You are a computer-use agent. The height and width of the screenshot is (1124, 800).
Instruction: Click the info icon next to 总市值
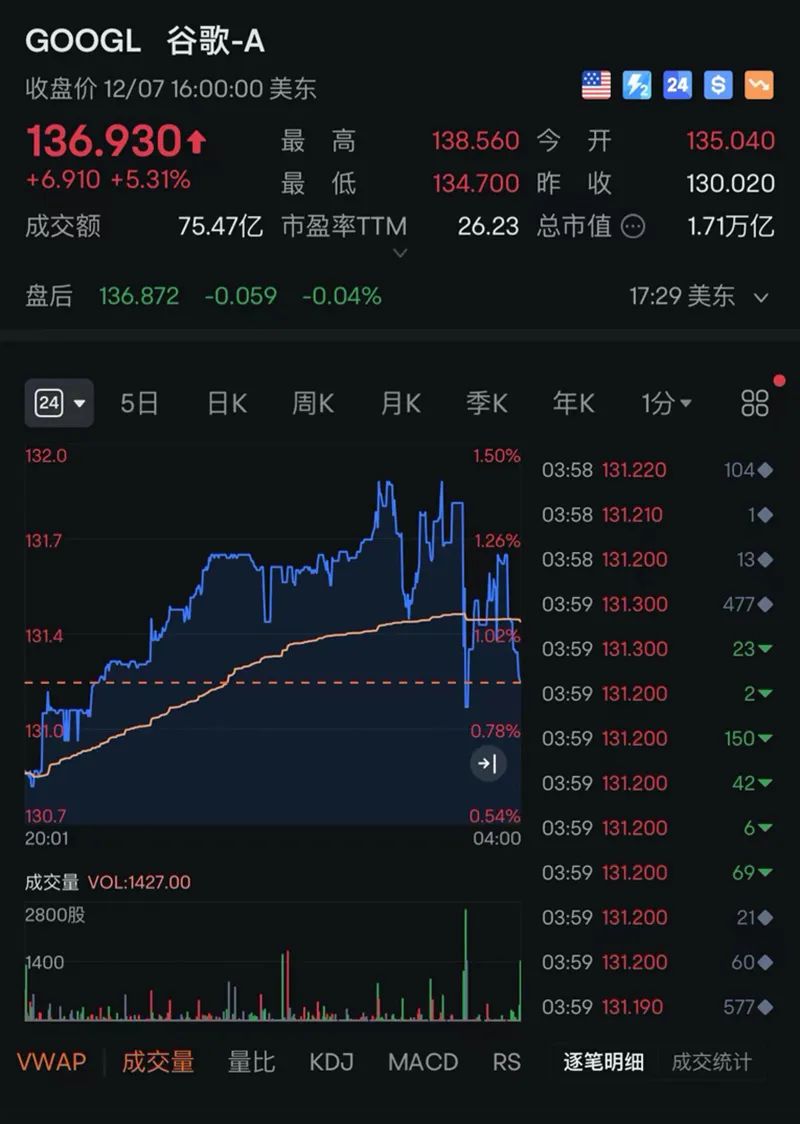coord(635,227)
